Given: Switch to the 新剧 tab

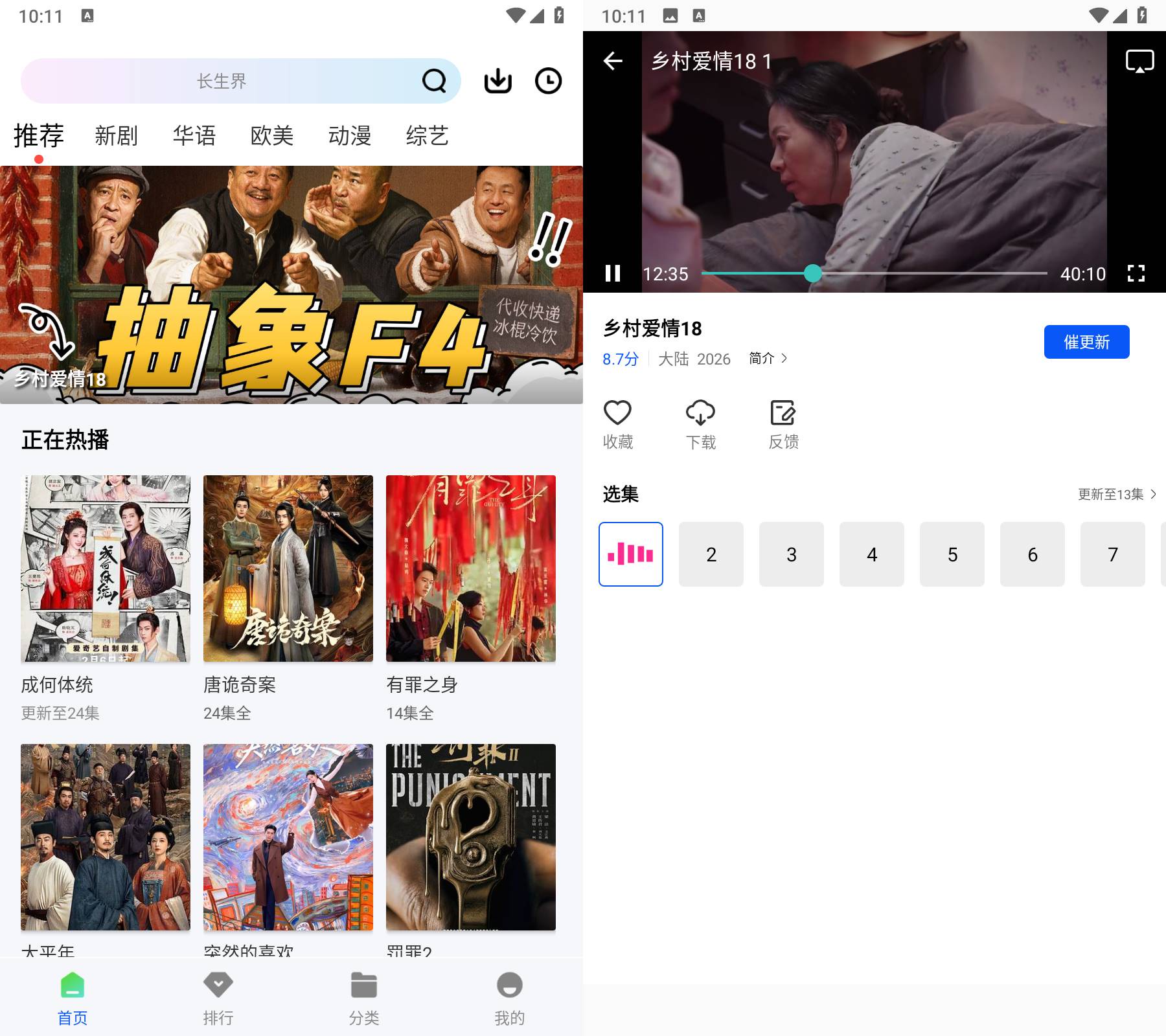Looking at the screenshot, I should (116, 136).
